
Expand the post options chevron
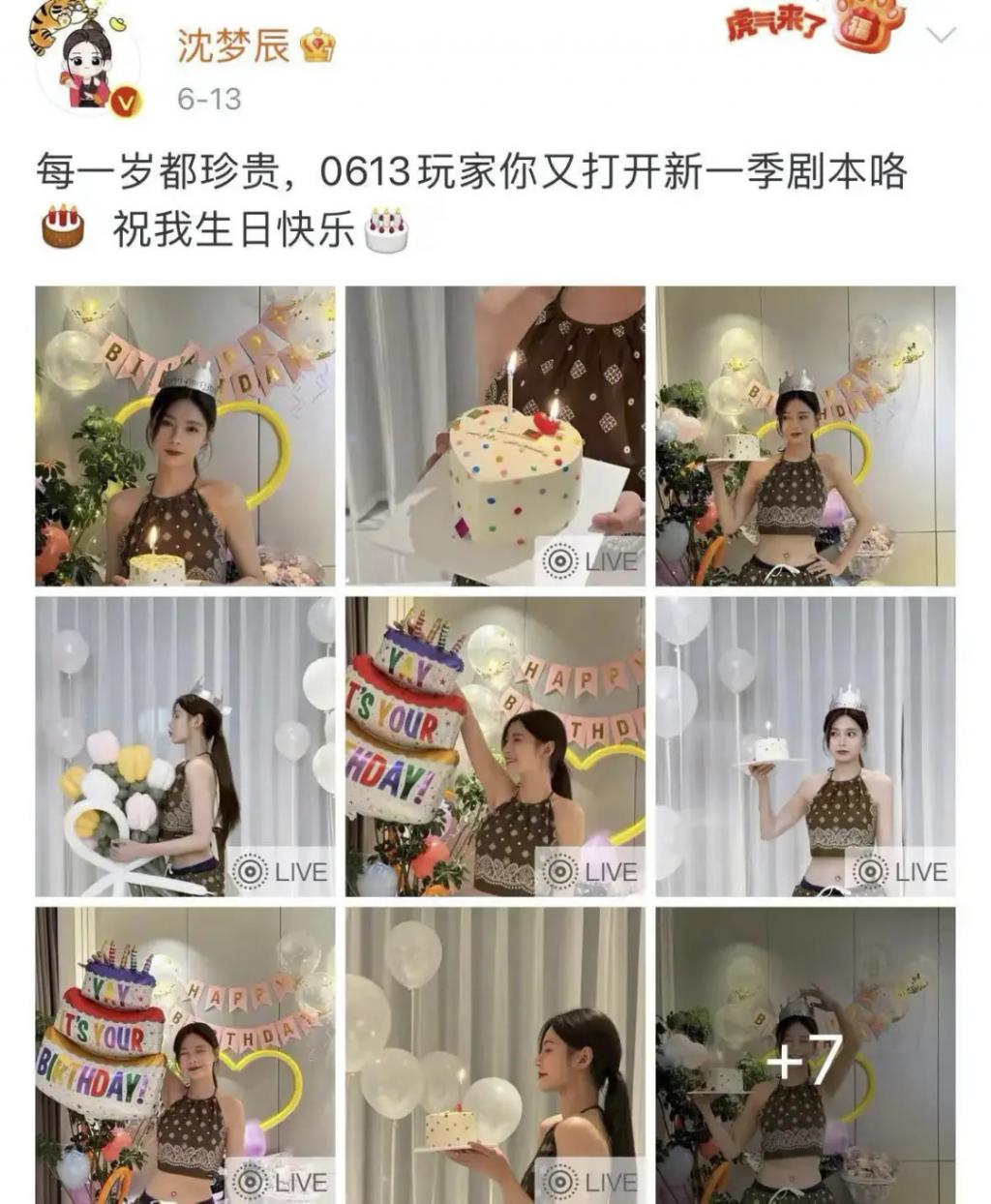[x=941, y=36]
